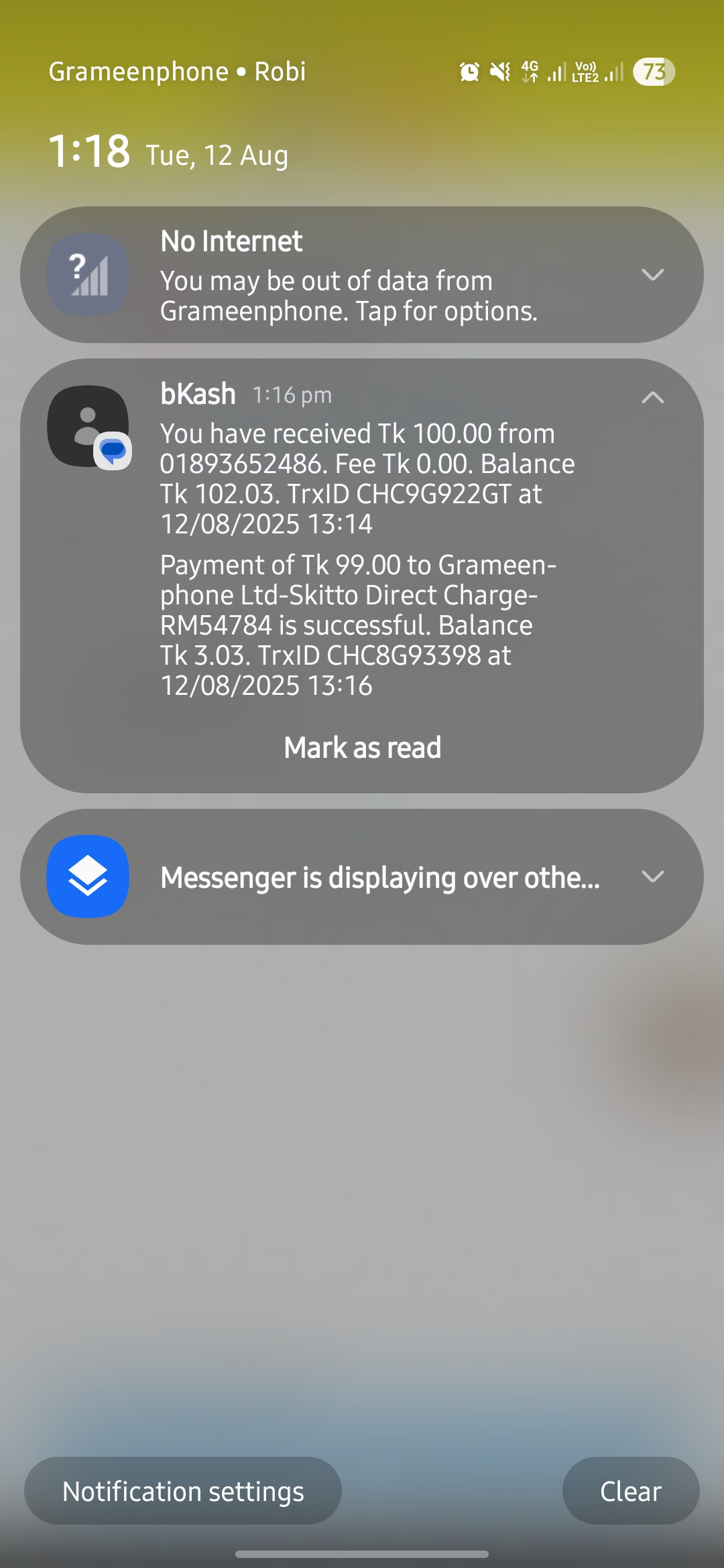Open the Messenger is displaying over other apps notification
Viewport: 724px width, 1568px height.
pos(362,876)
